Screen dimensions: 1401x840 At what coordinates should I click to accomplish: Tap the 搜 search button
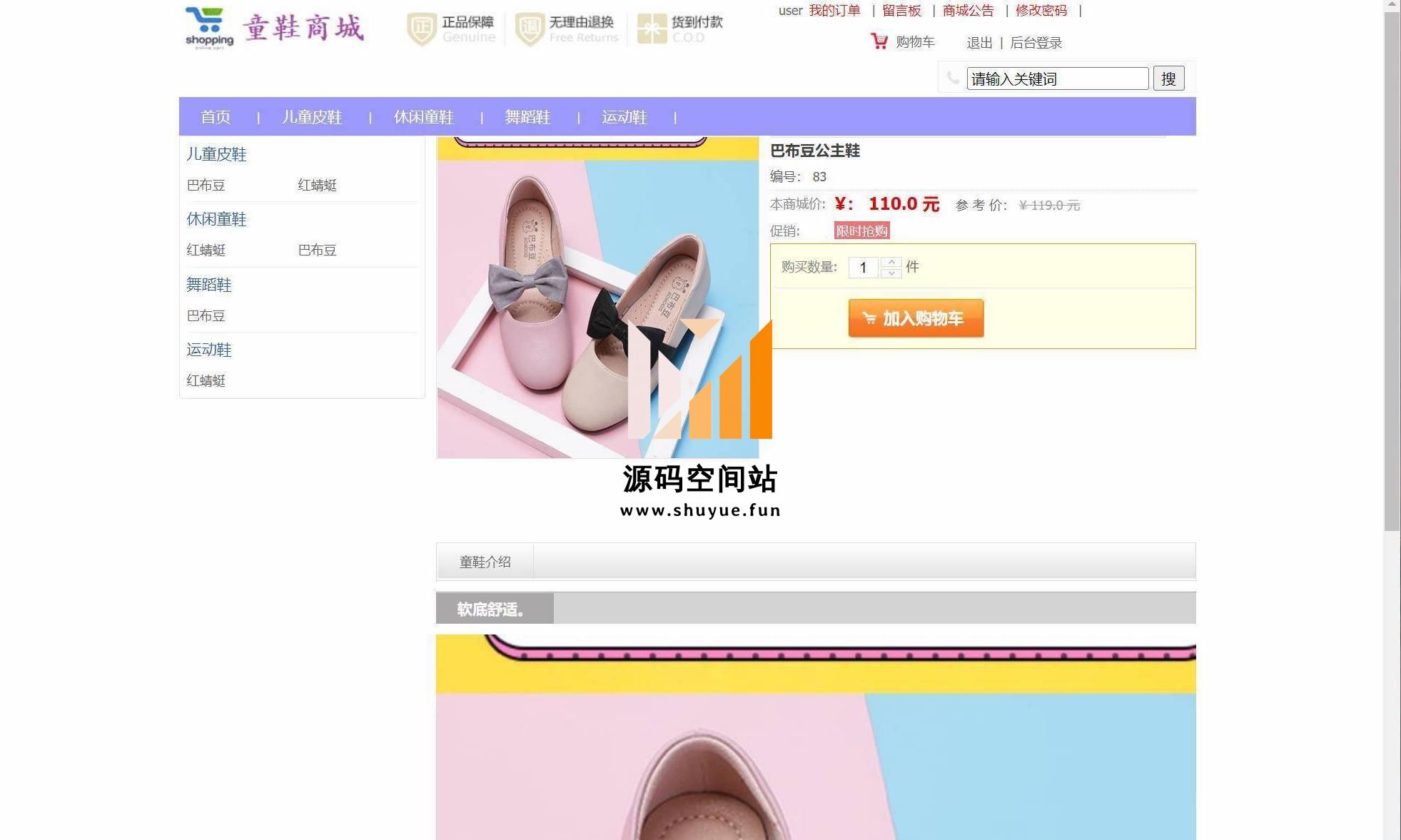click(x=1168, y=79)
